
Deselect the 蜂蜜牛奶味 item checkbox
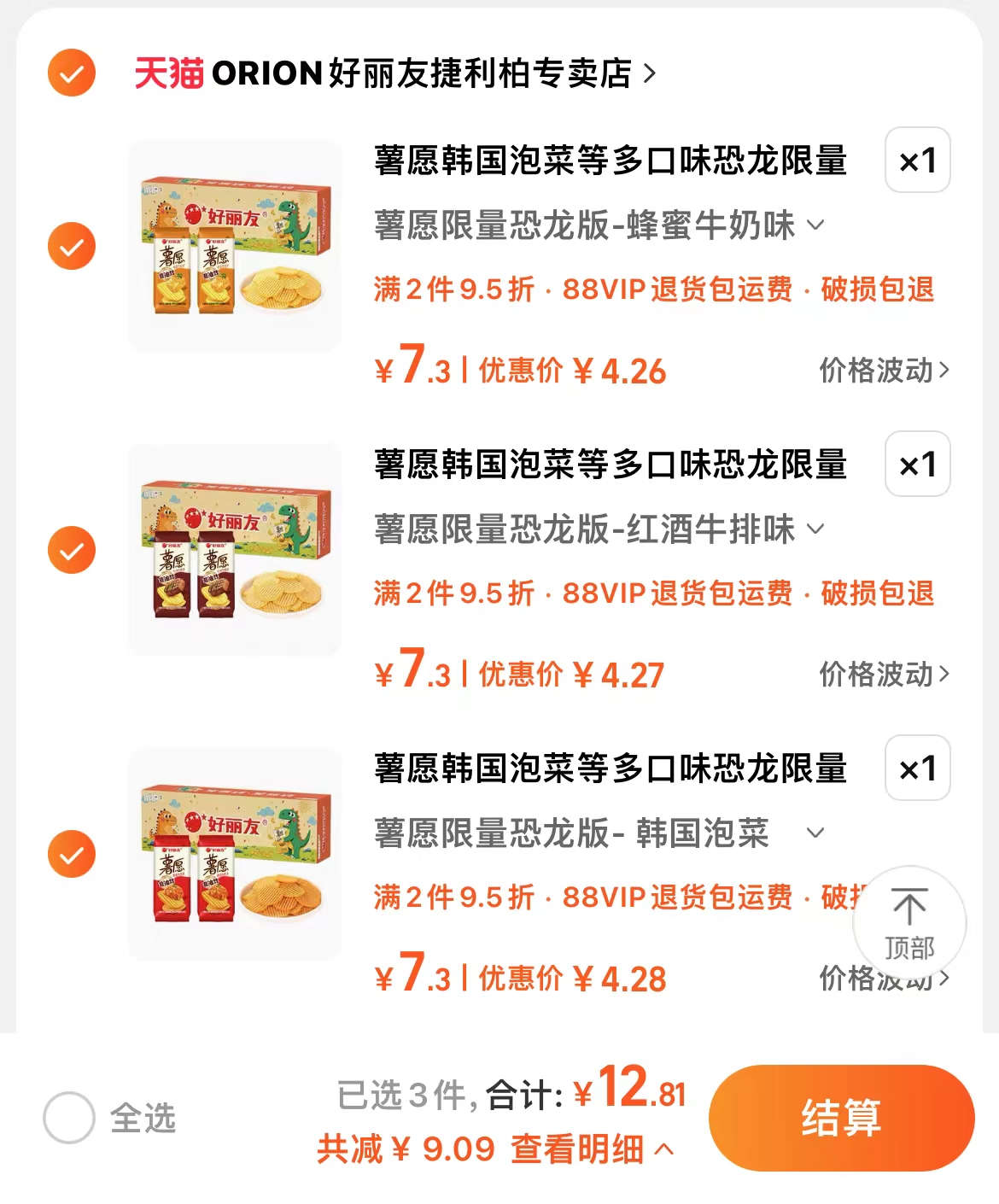[70, 247]
